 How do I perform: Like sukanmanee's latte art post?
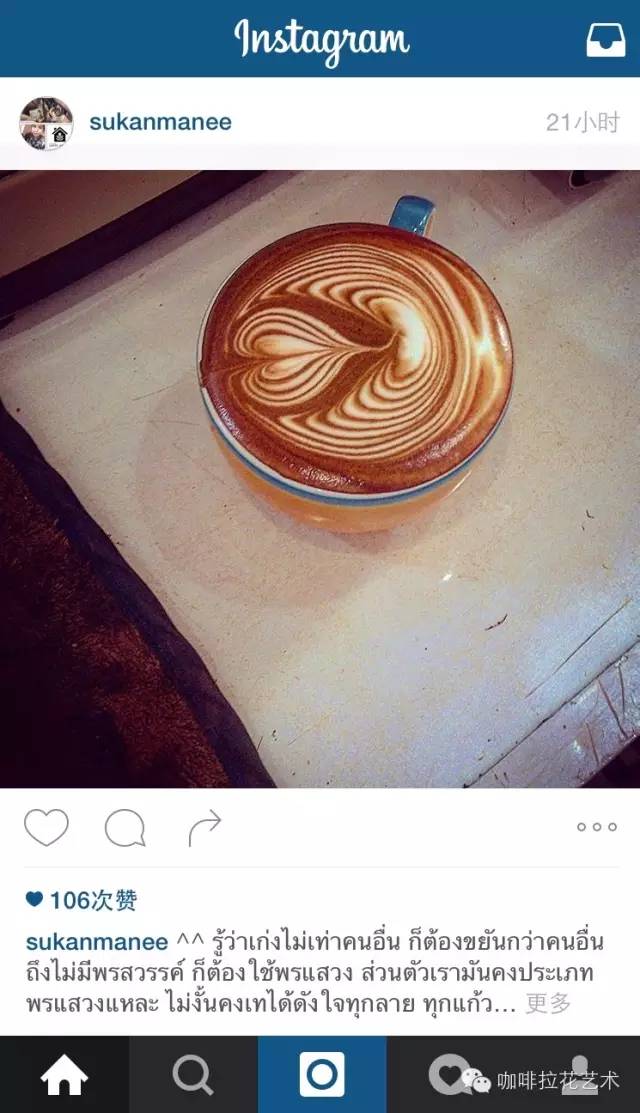pos(46,828)
